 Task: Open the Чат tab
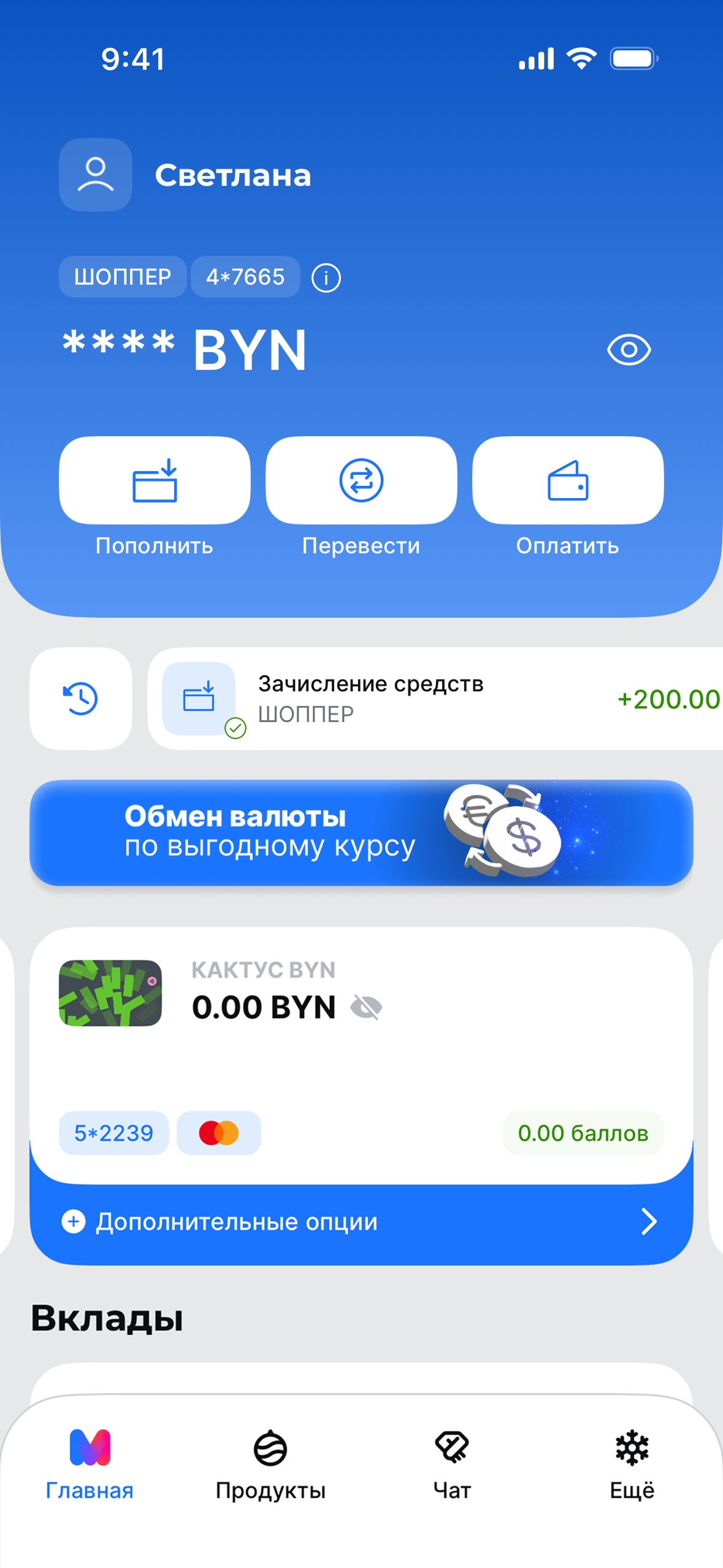click(x=452, y=1464)
